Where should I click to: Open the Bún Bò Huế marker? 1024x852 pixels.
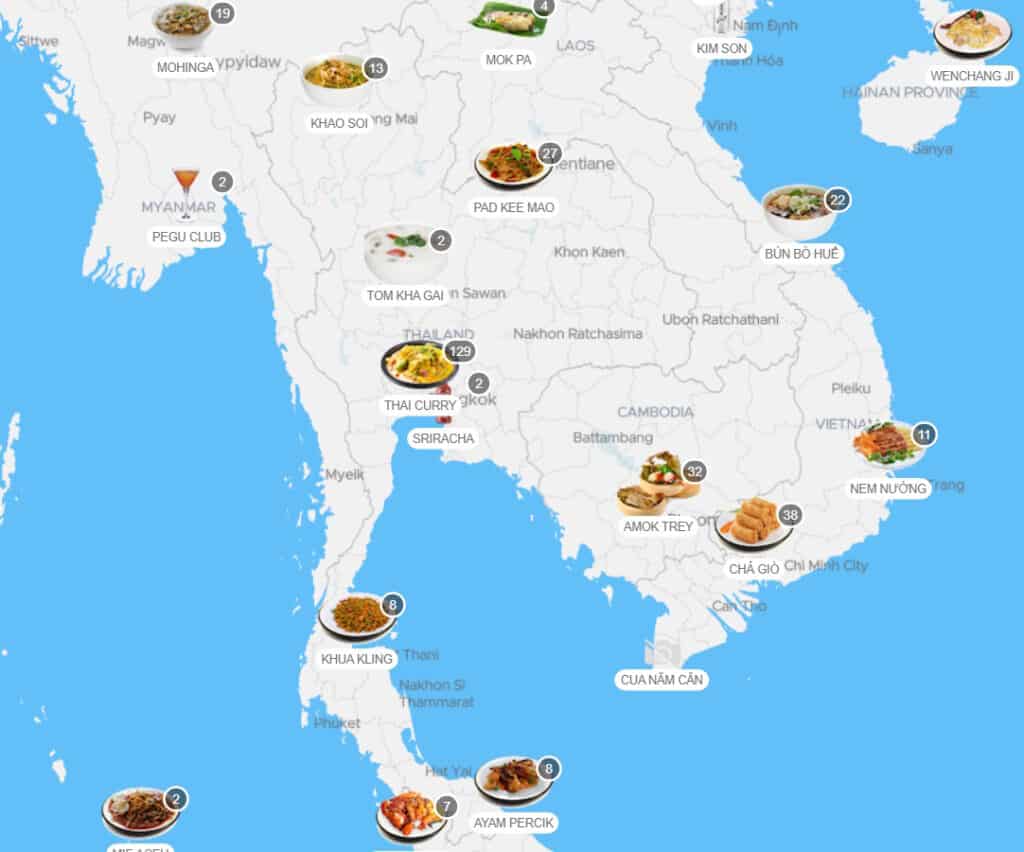798,210
